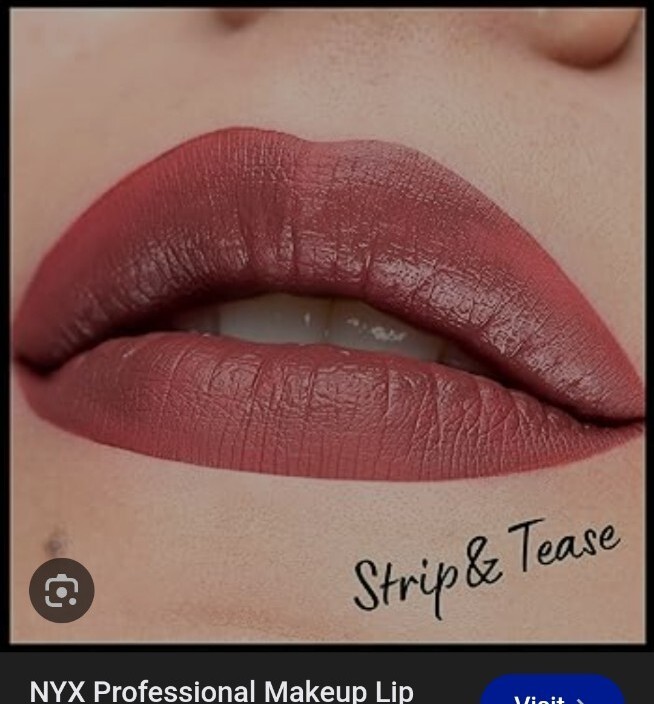
Task: Open the NYX Professional Makeup Lip title
Action: [221, 690]
